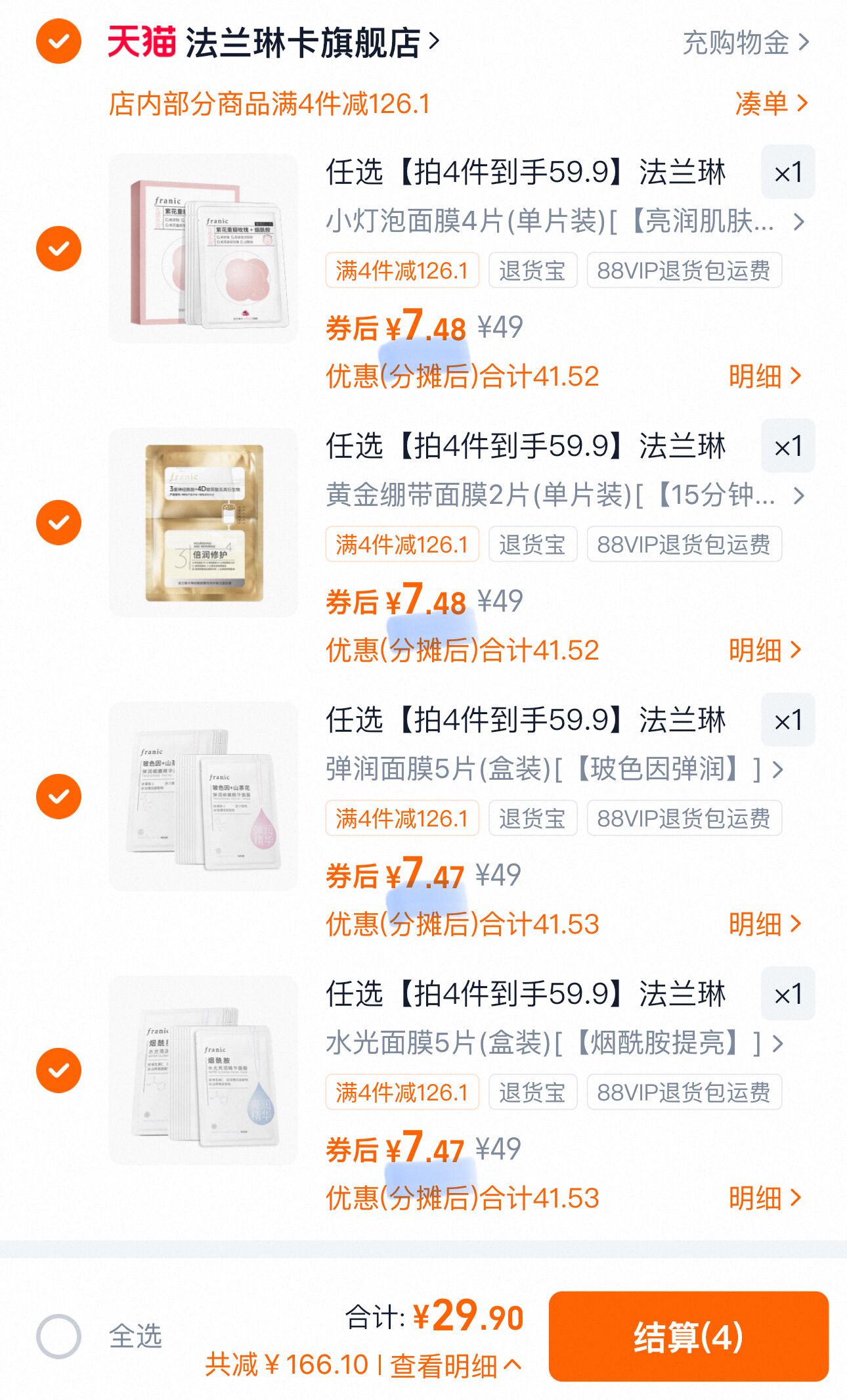Change the 小灯泡面膜4片 variant option
847x1400 pixels.
[563, 221]
